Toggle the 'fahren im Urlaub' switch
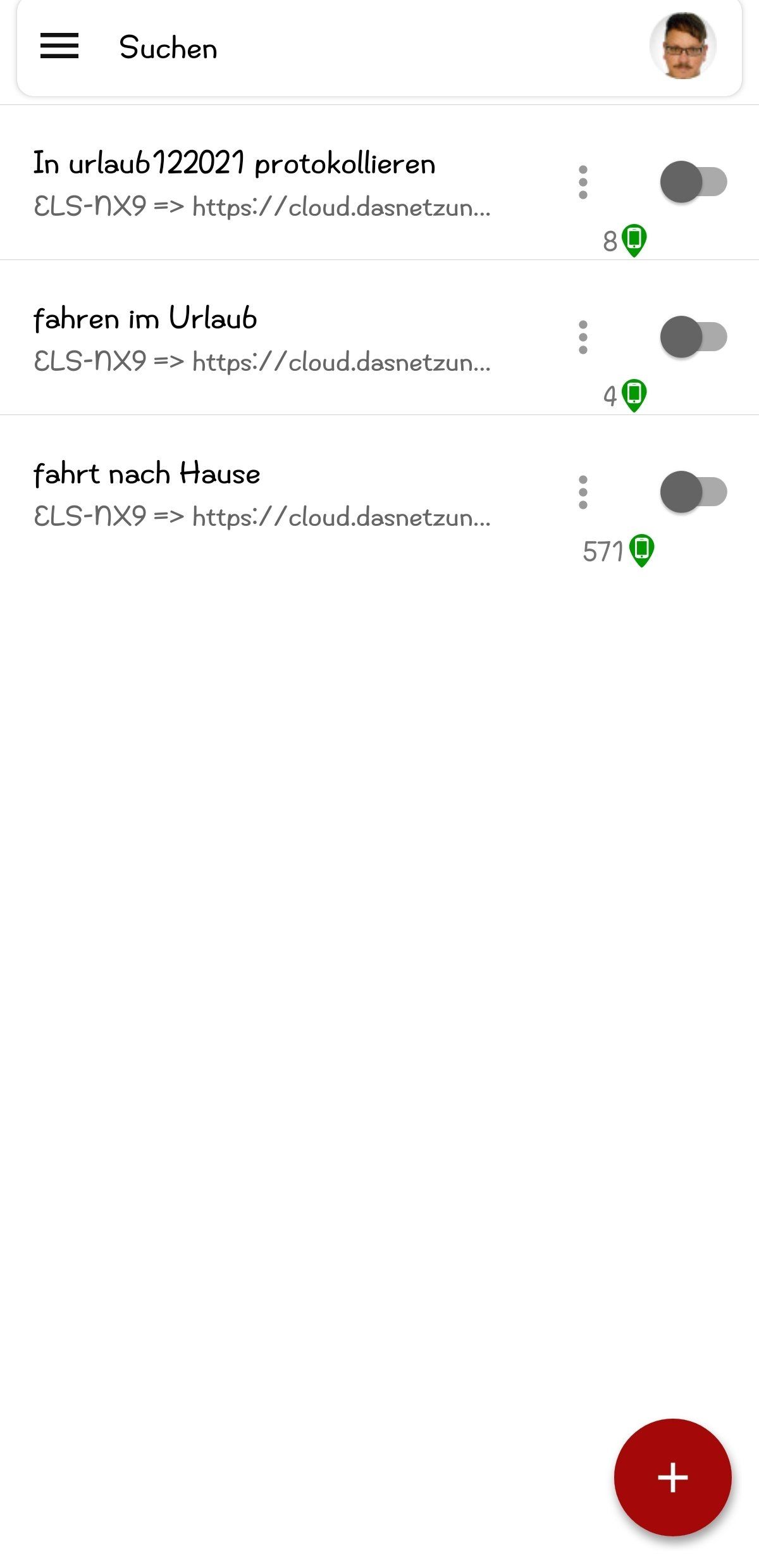The width and height of the screenshot is (759, 1568). (693, 337)
